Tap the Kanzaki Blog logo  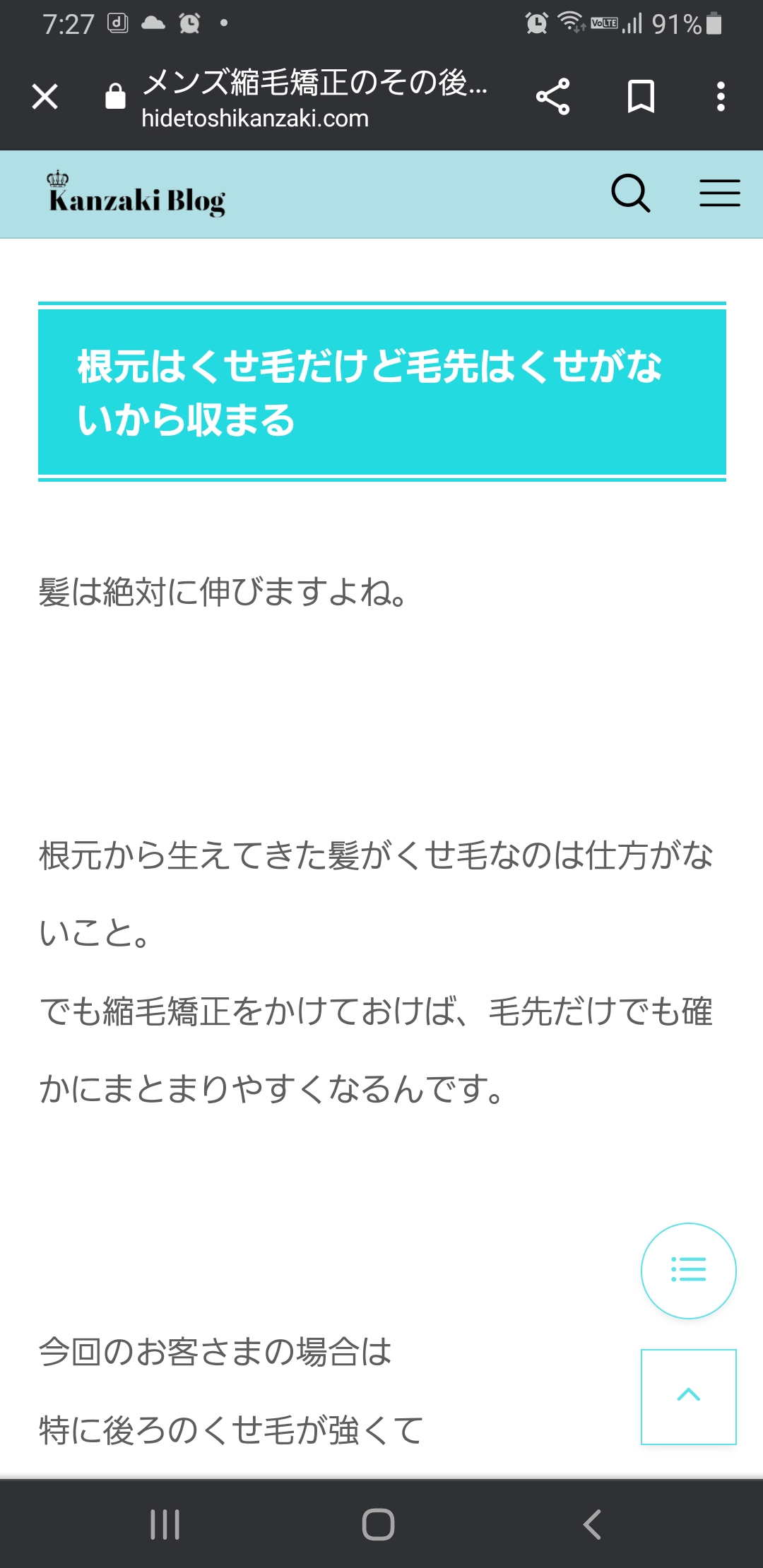pyautogui.click(x=137, y=194)
